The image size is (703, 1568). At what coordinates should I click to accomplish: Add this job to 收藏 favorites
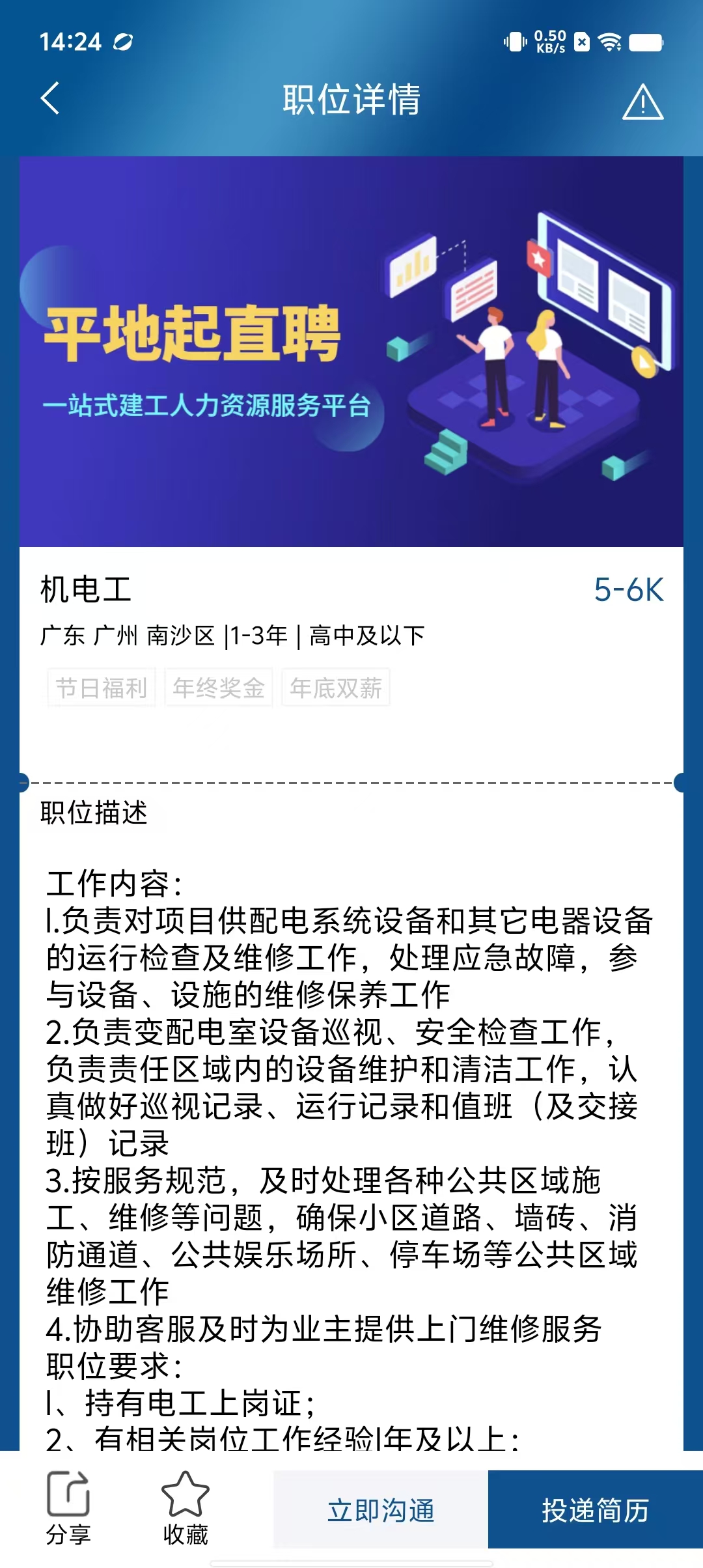point(186,1508)
